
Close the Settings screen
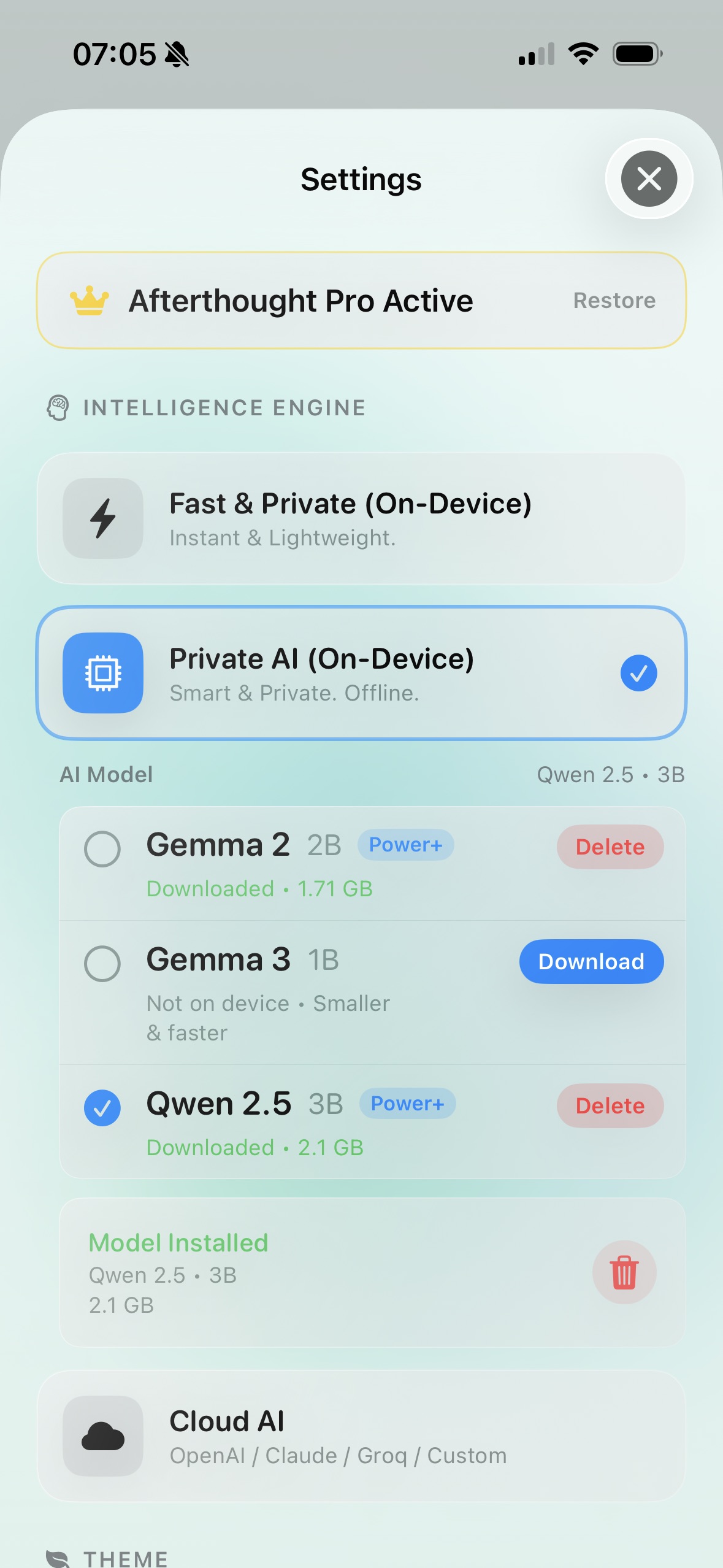click(648, 179)
